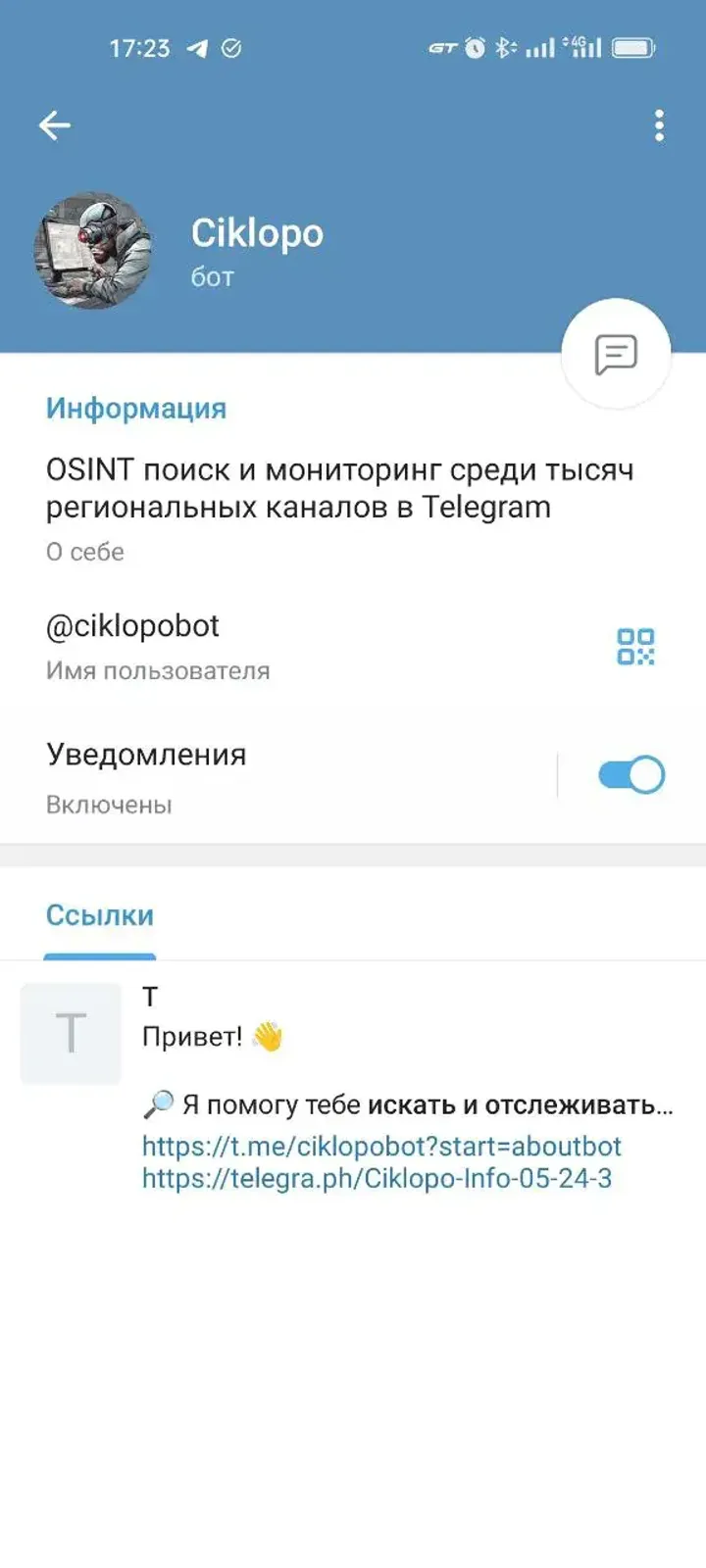Open the t.me/ciklopobot aboutbot link

382,1145
